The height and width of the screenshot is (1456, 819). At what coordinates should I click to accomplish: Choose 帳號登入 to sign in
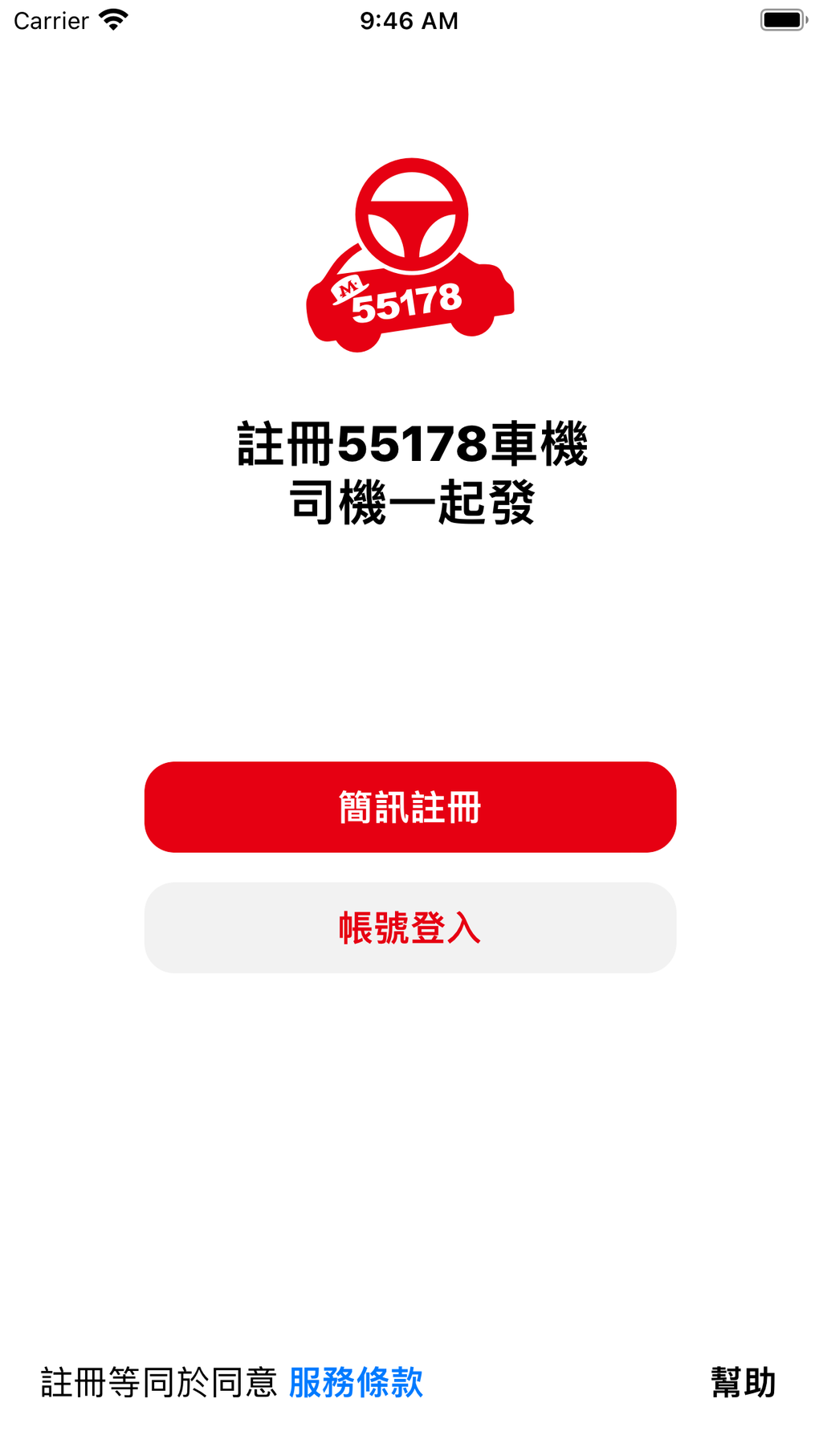click(409, 928)
